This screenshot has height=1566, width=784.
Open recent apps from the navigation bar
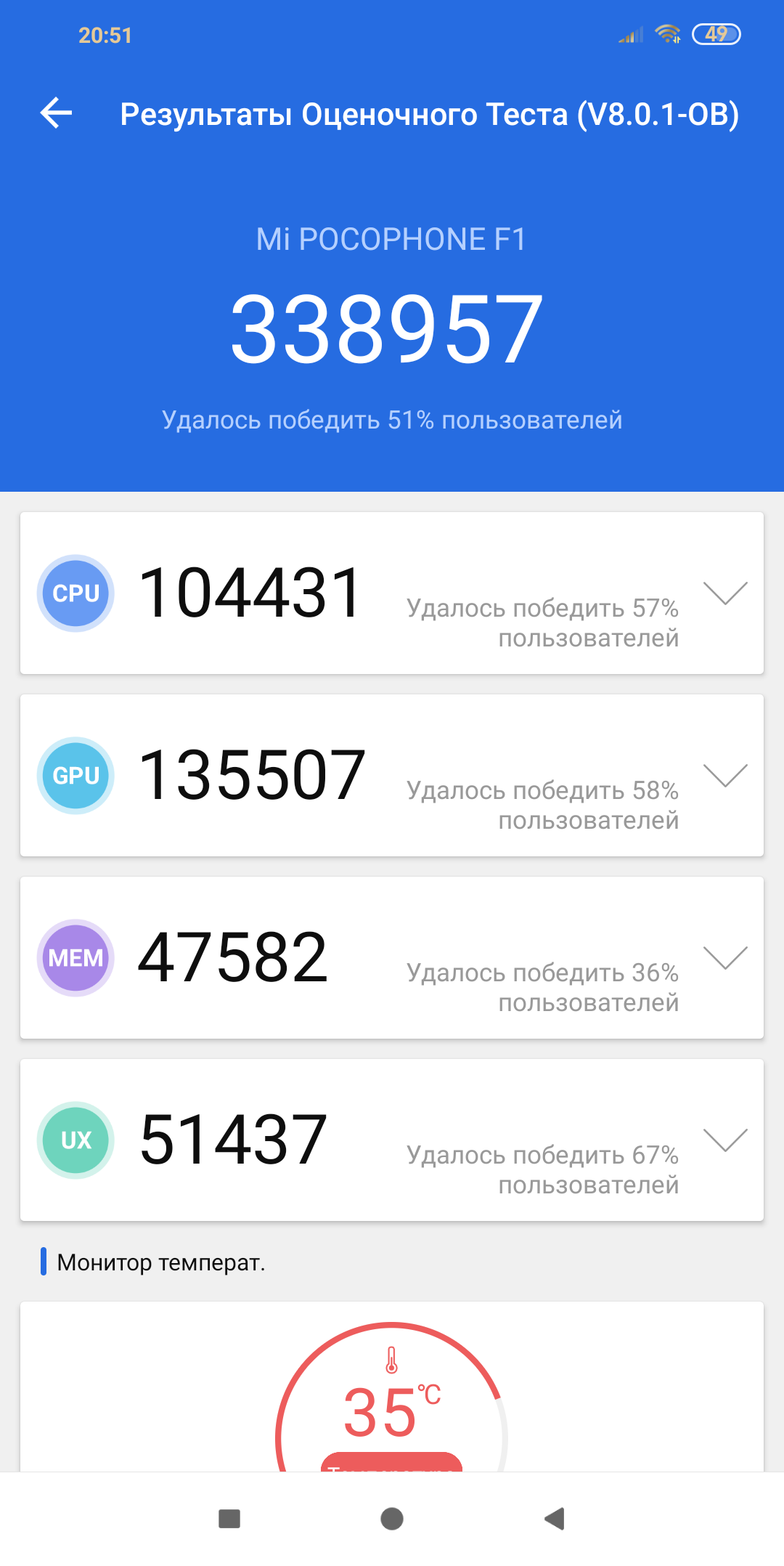[x=229, y=1519]
